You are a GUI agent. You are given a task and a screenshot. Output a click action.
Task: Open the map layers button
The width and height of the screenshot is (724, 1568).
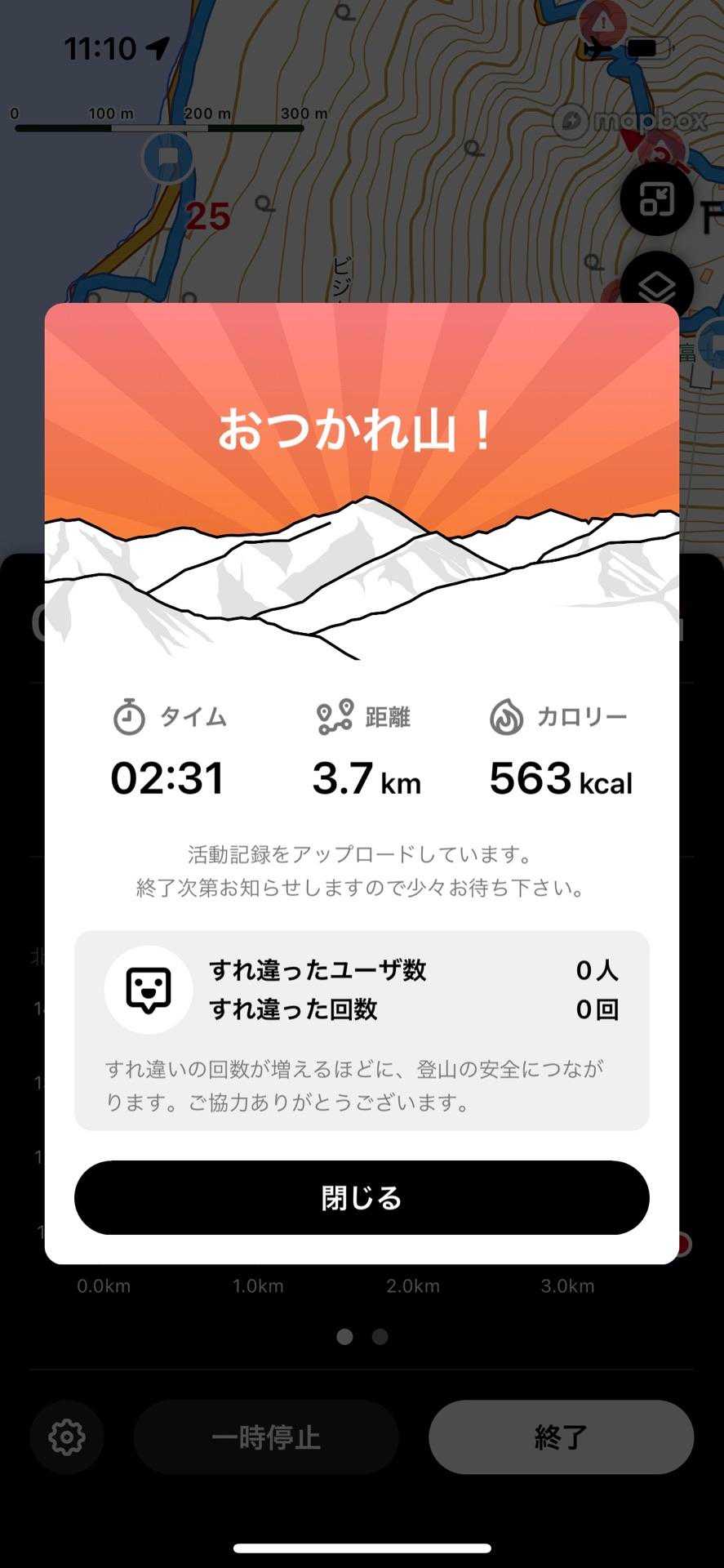[x=657, y=287]
